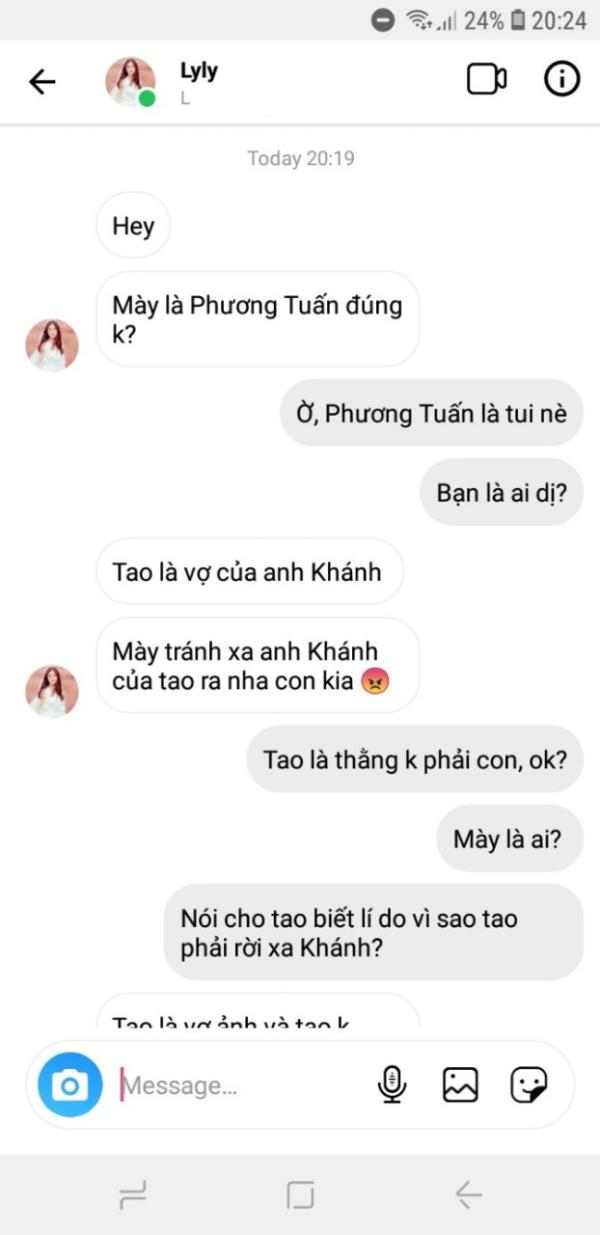Start a video call with Lyly
This screenshot has height=1235, width=600.
point(487,80)
